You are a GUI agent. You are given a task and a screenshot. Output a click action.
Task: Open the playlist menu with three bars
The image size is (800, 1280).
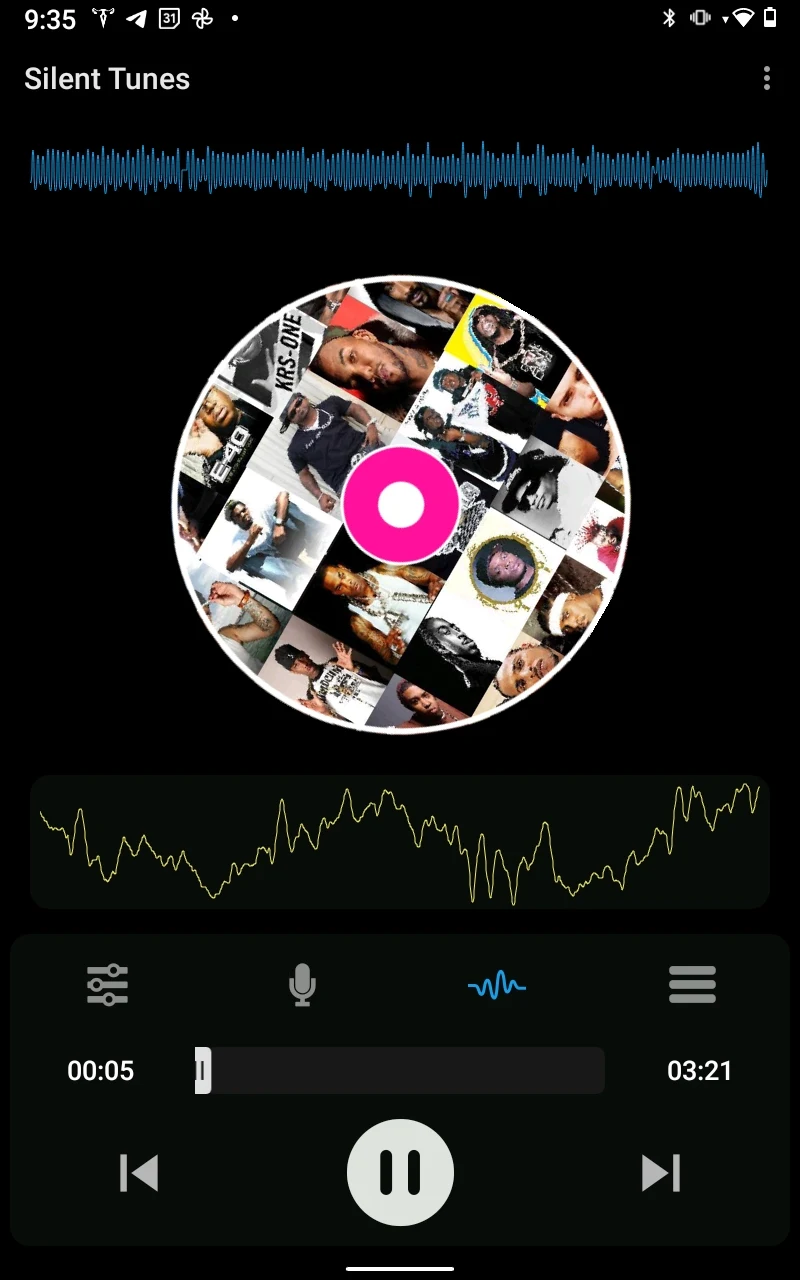click(x=692, y=985)
